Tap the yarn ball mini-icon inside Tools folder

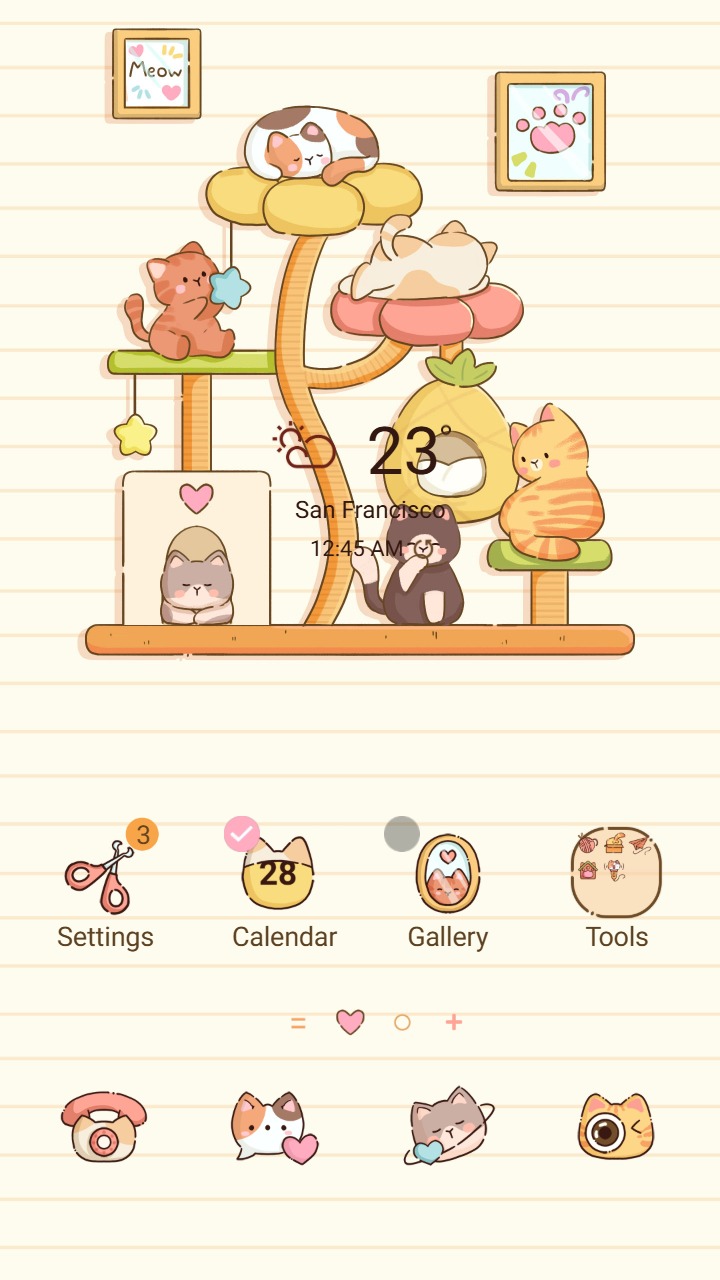586,843
